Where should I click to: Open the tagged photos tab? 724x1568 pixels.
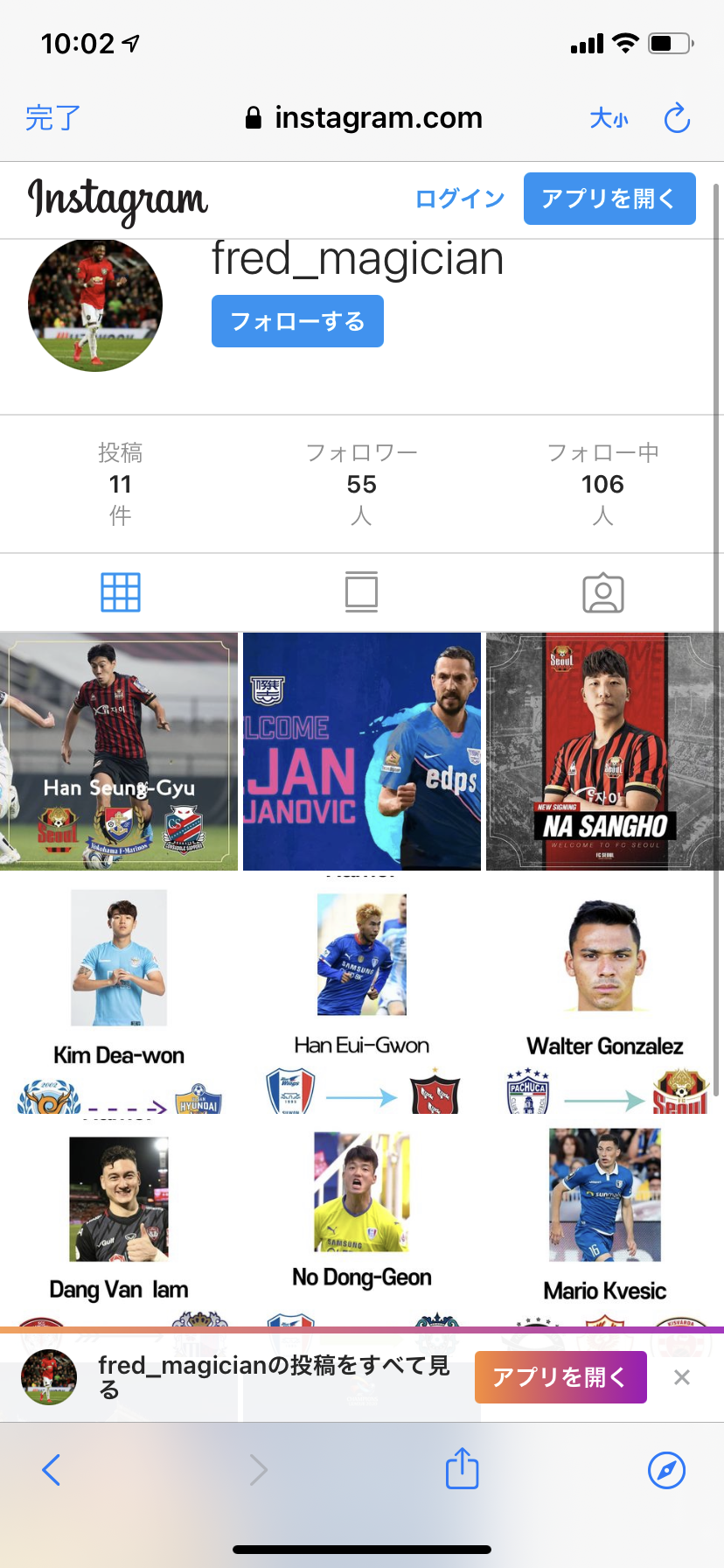pyautogui.click(x=602, y=592)
